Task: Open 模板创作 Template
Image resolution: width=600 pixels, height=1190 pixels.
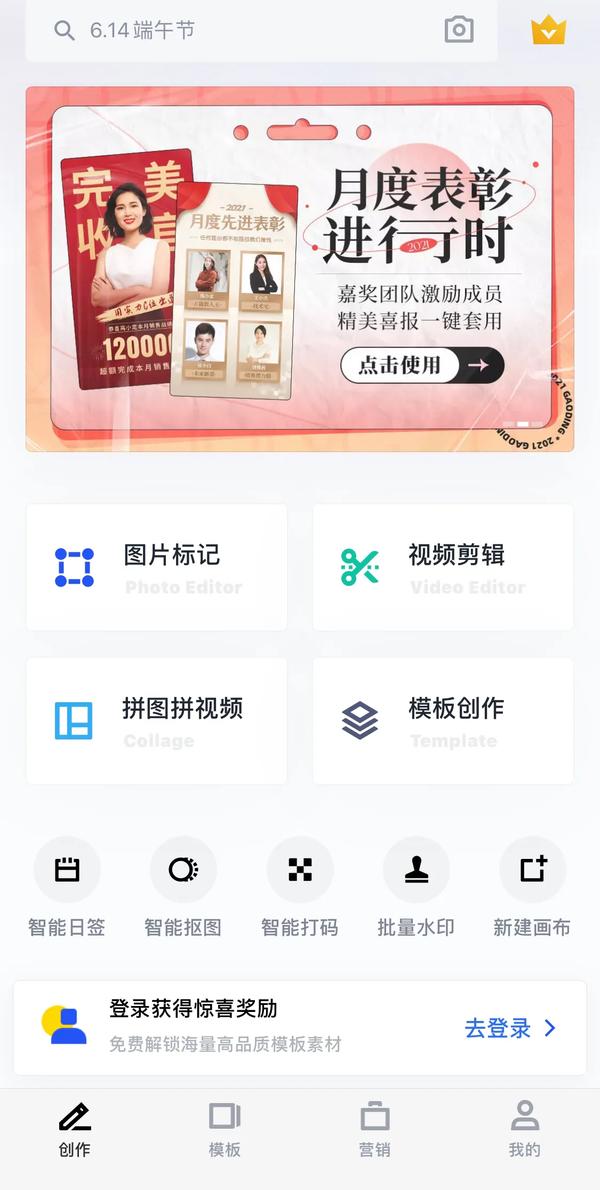Action: tap(443, 721)
